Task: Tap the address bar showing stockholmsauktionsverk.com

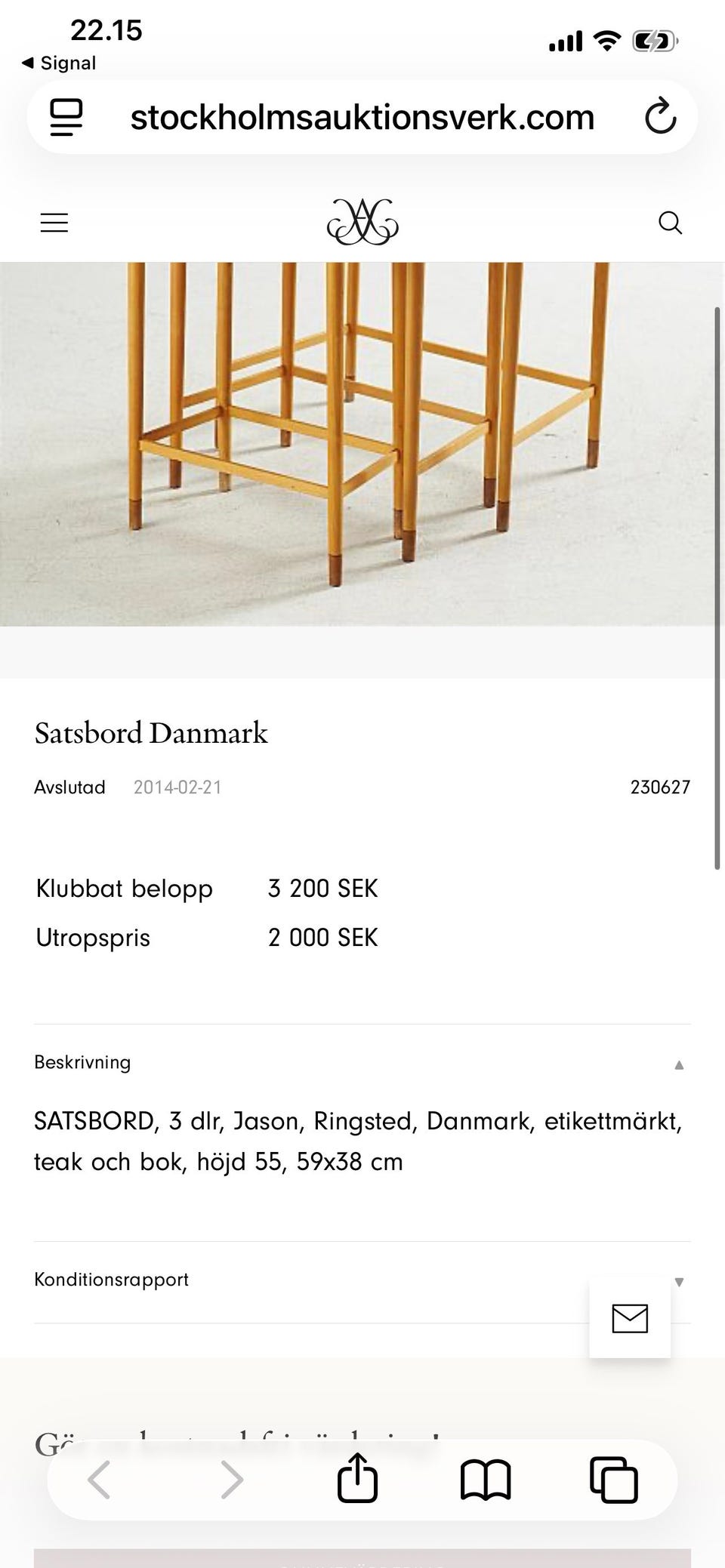Action: (362, 117)
